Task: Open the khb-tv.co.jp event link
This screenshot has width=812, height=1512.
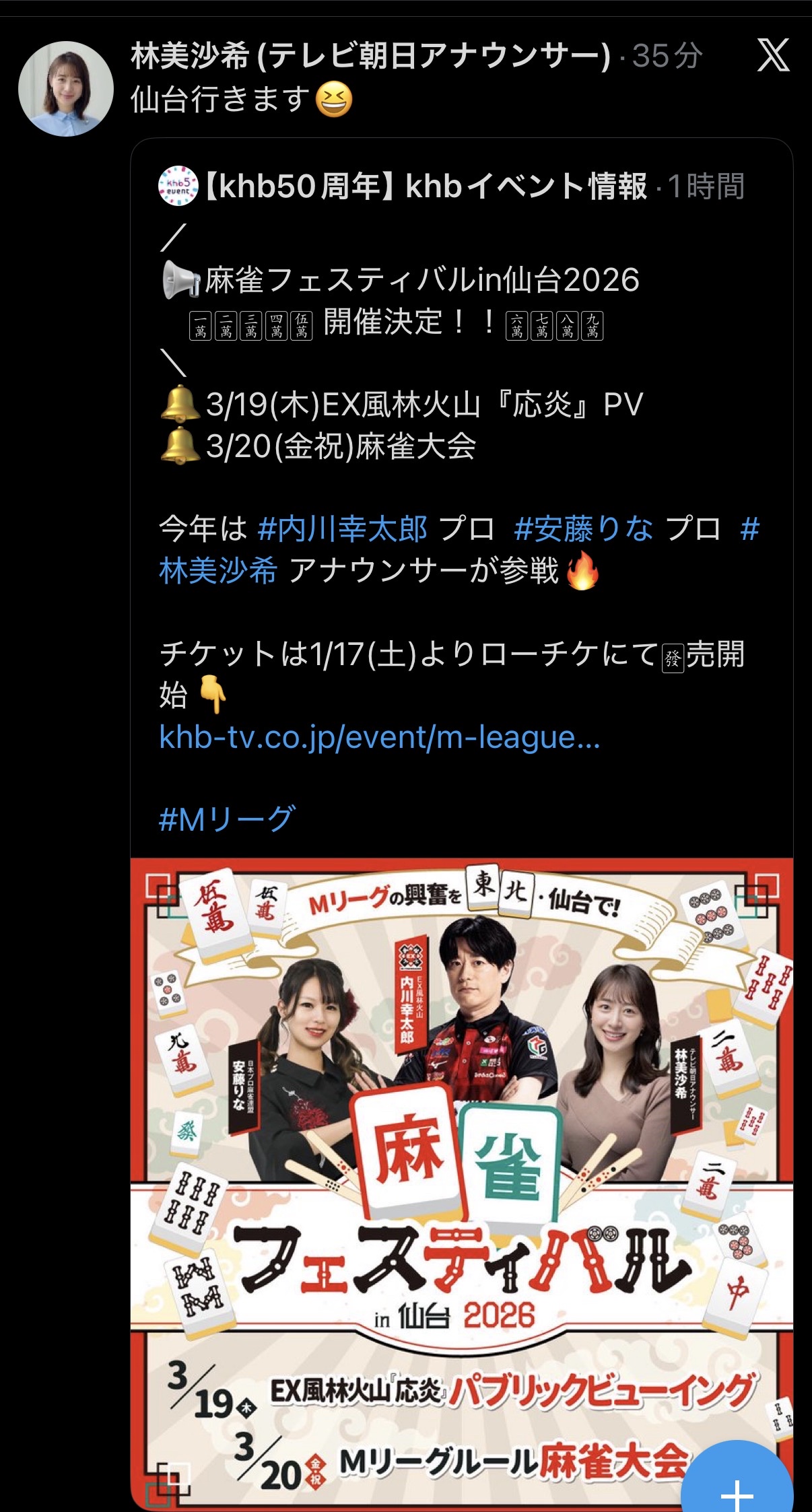Action: [x=379, y=737]
